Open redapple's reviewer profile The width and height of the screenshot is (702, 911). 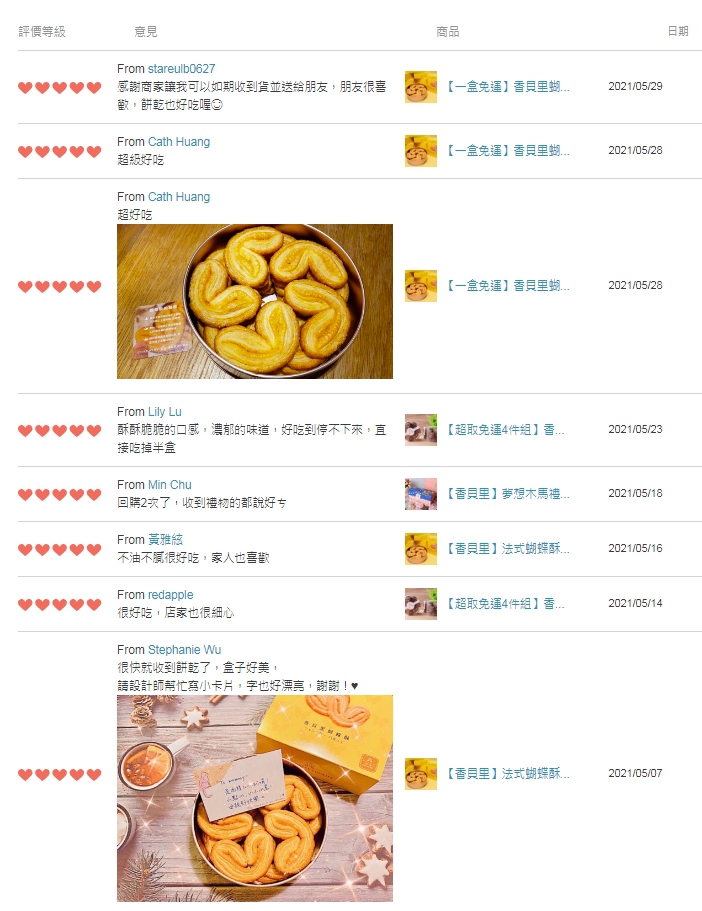pyautogui.click(x=170, y=595)
